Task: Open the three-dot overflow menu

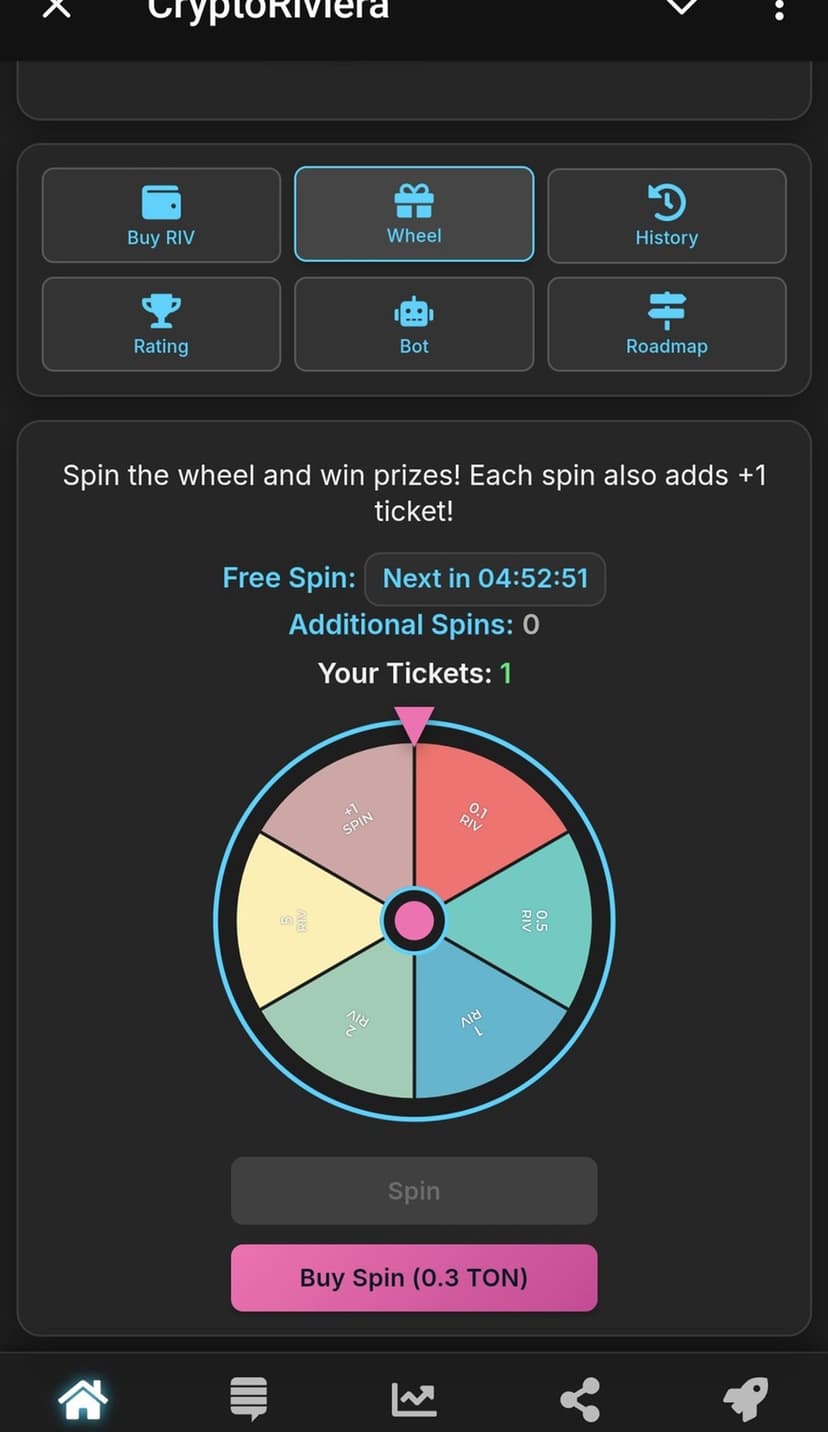Action: [x=779, y=10]
